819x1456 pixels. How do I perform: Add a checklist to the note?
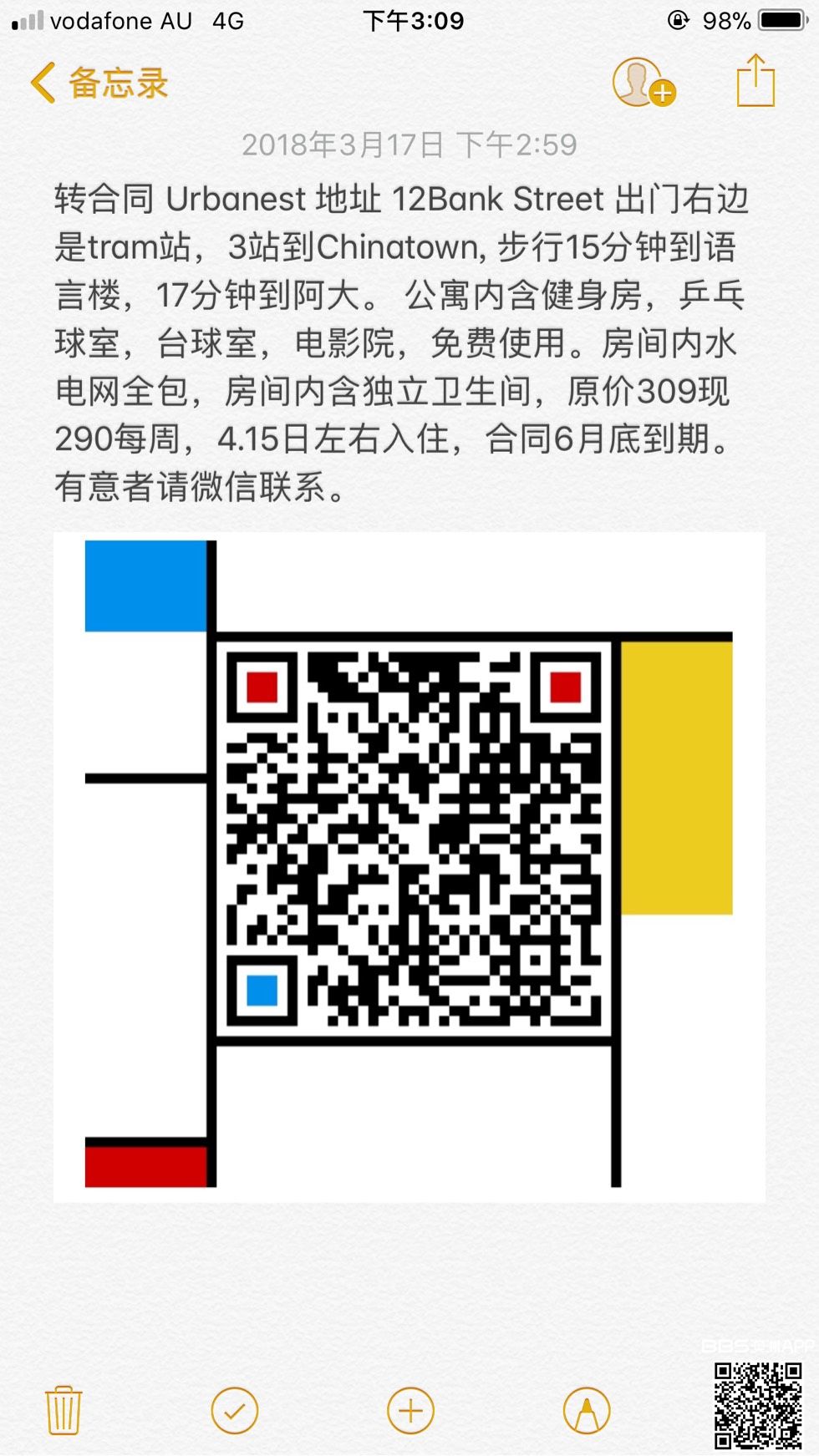(235, 1411)
